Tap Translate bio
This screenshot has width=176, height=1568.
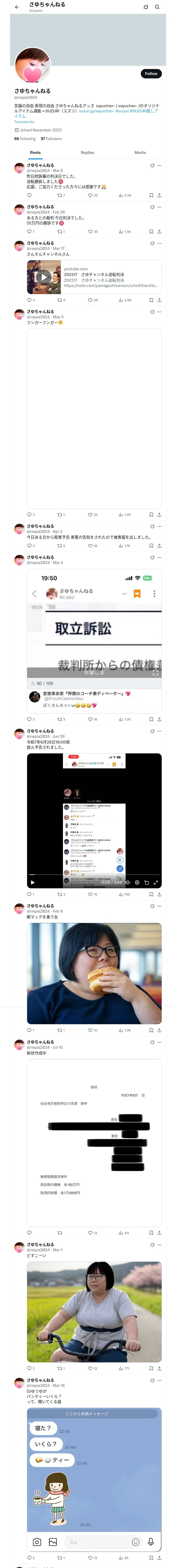pos(24,122)
